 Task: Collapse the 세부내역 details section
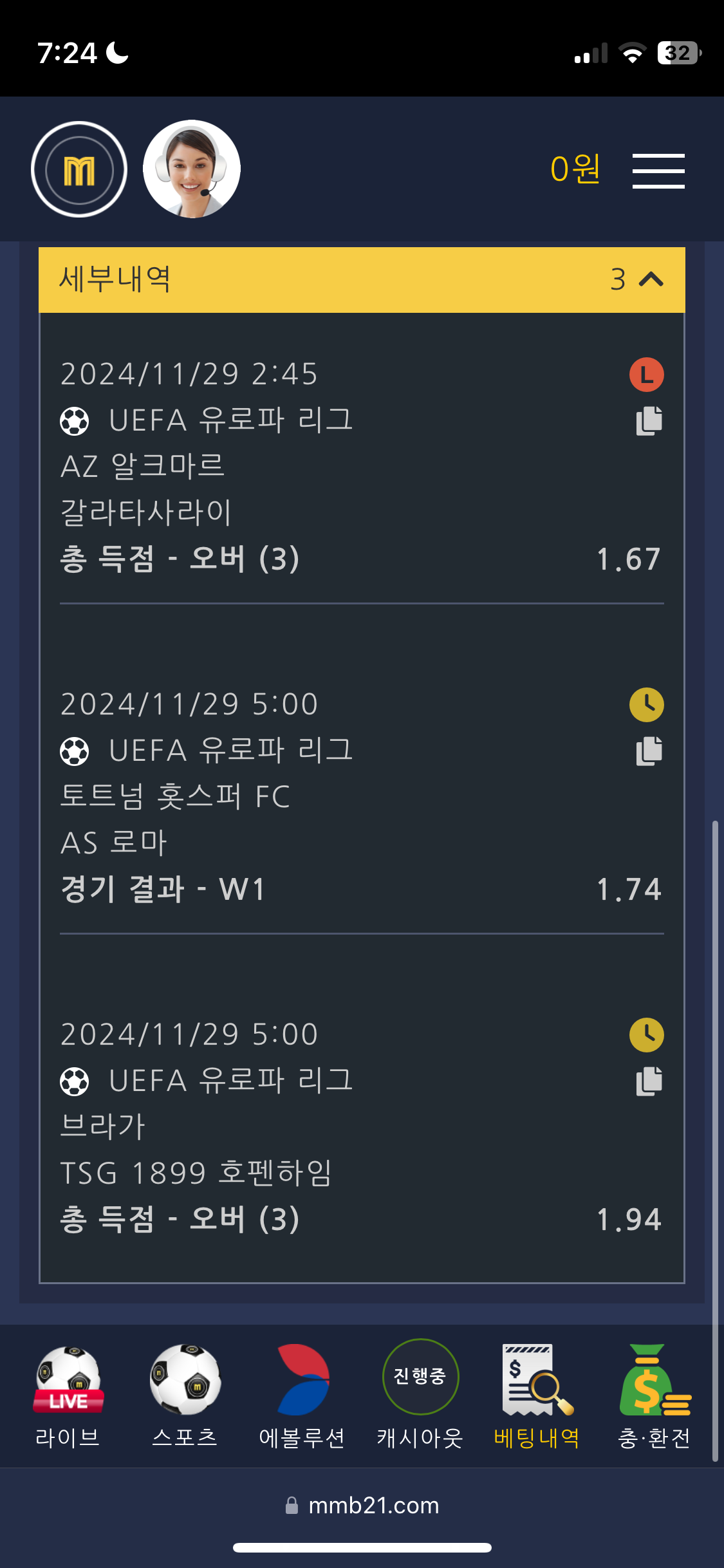651,279
